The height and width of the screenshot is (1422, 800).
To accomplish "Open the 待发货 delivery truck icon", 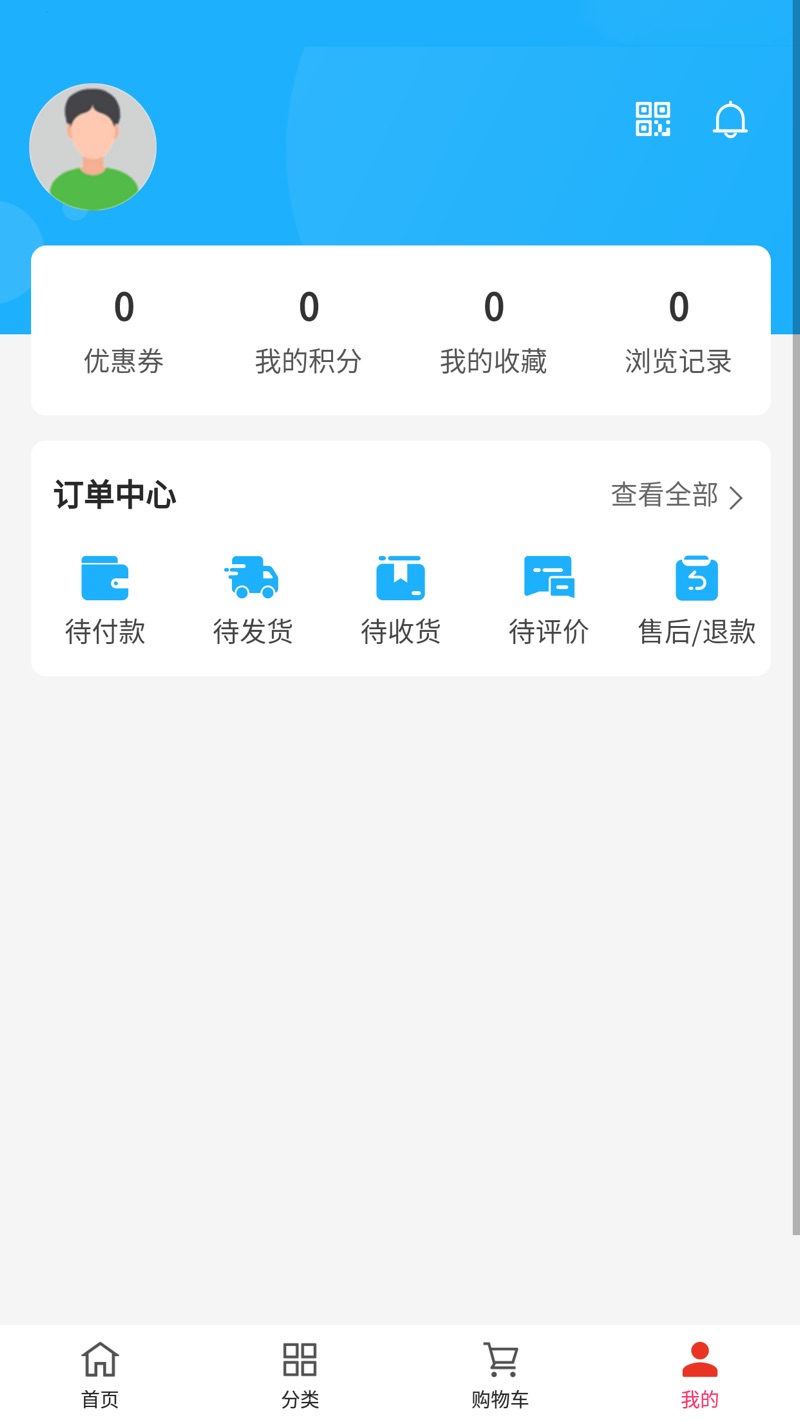I will [252, 577].
